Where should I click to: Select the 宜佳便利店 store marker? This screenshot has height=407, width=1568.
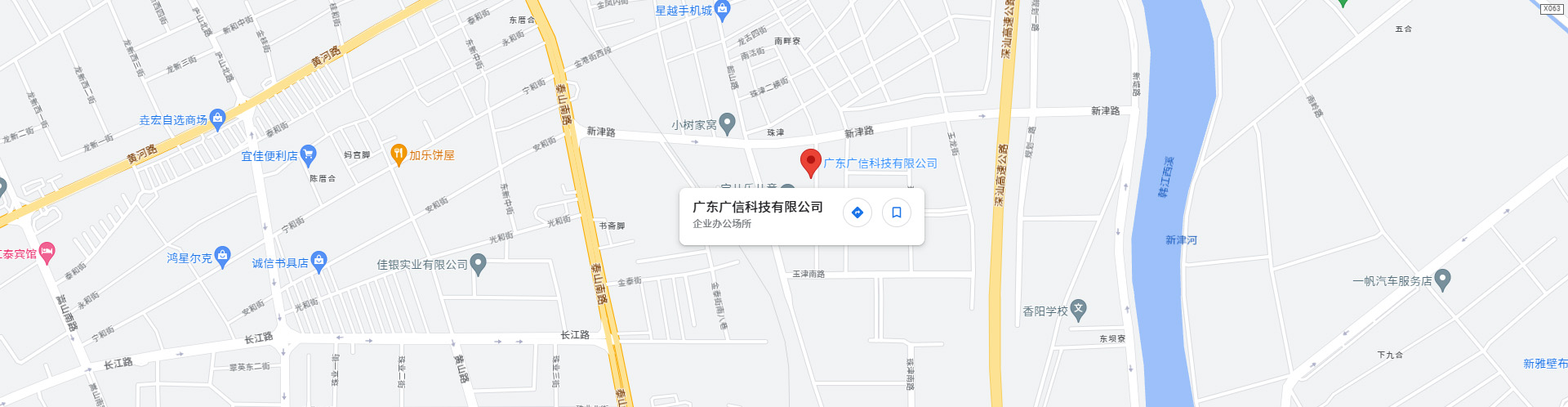(x=308, y=154)
